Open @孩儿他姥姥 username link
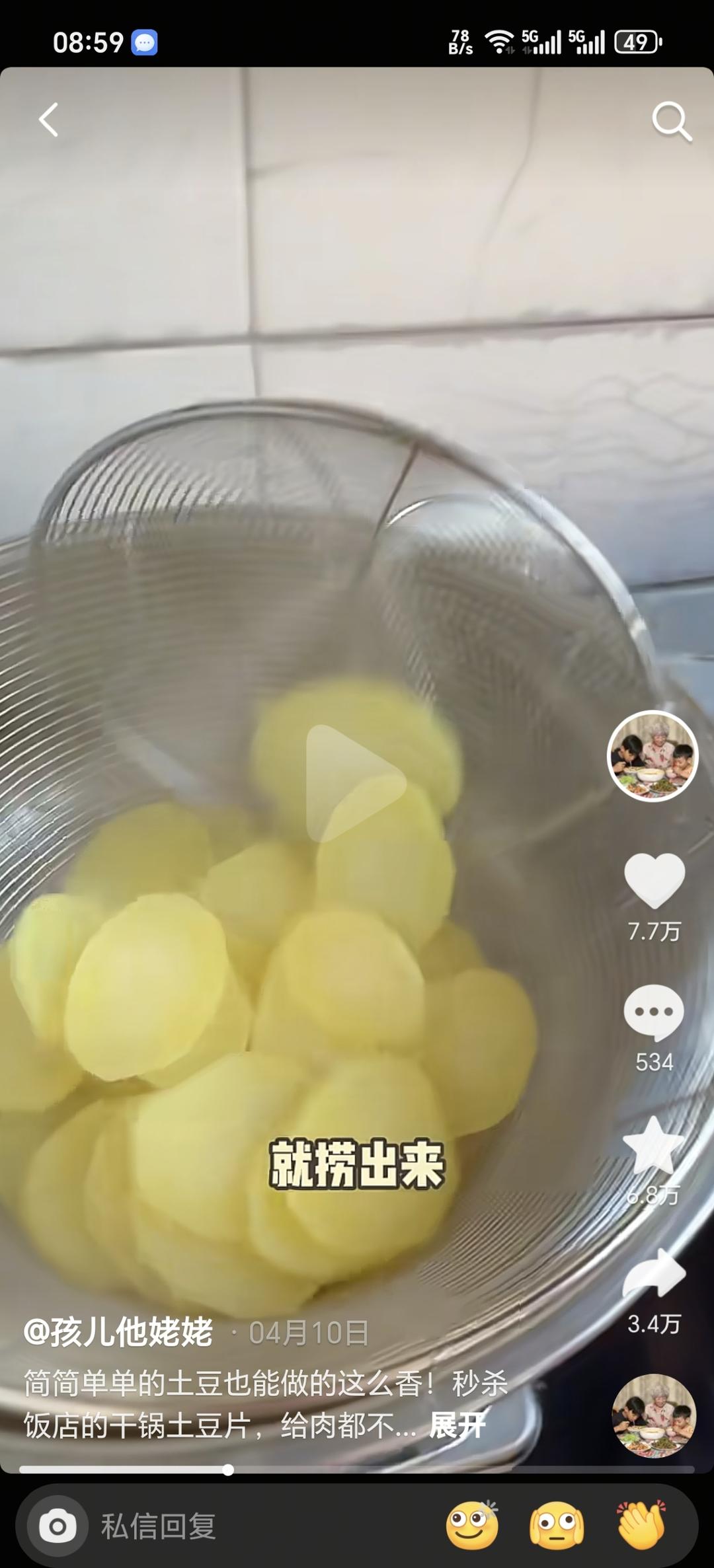The height and width of the screenshot is (1568, 714). coord(119,1332)
